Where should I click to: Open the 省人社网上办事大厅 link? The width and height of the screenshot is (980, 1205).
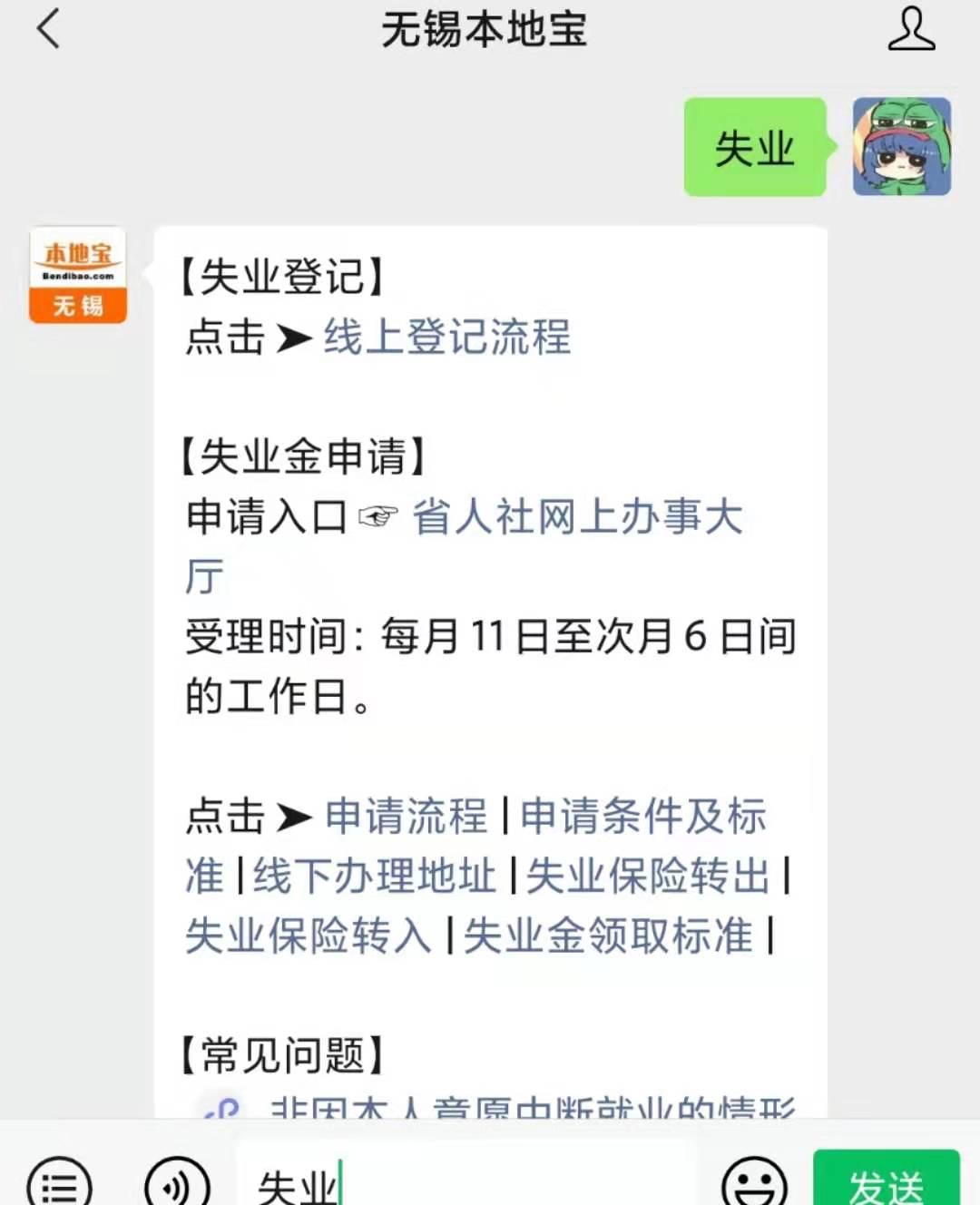pyautogui.click(x=578, y=517)
